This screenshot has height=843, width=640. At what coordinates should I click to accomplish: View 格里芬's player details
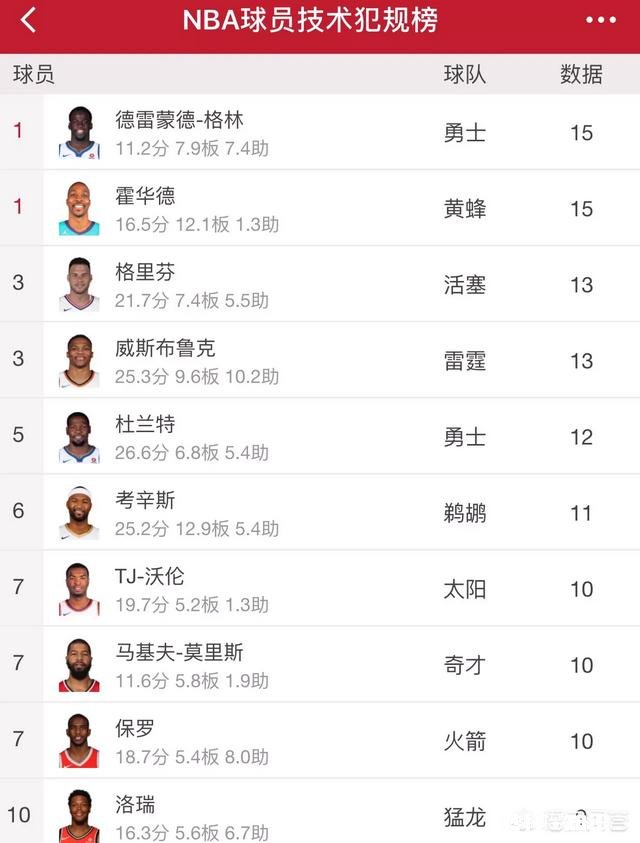(x=320, y=285)
